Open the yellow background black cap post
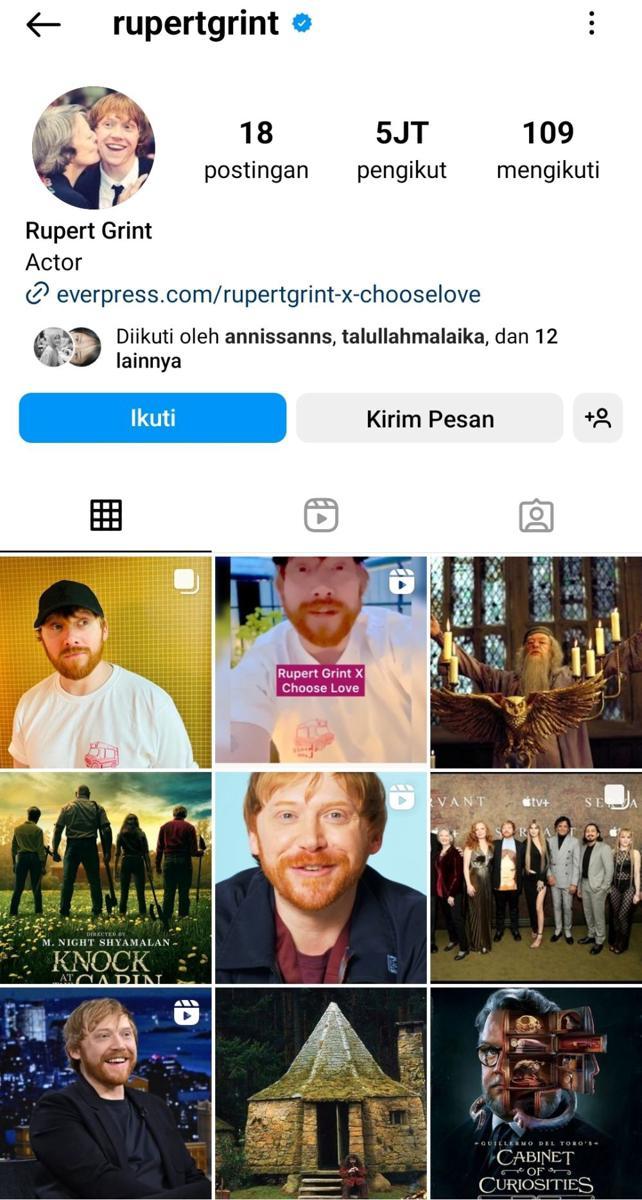 tap(106, 662)
